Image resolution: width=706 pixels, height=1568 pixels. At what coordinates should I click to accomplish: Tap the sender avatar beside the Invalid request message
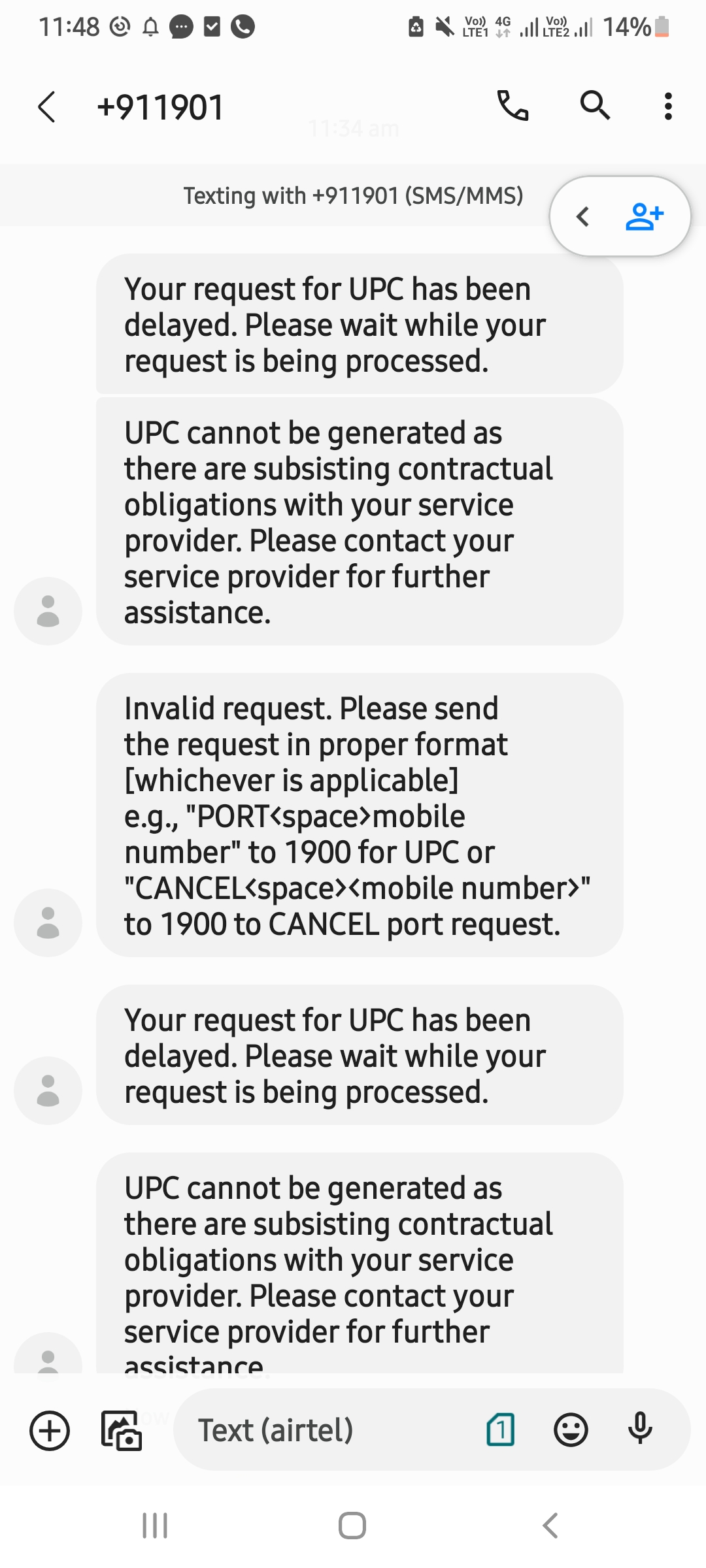(48, 923)
